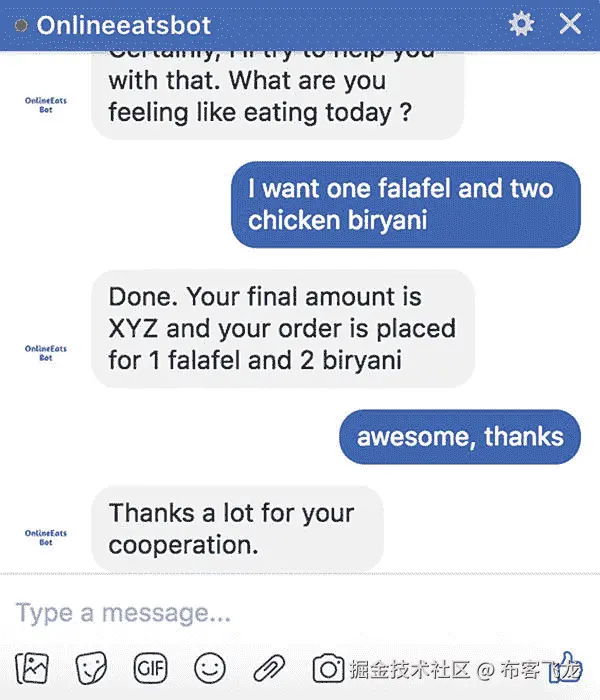Attach a file with the paperclip

tap(268, 667)
